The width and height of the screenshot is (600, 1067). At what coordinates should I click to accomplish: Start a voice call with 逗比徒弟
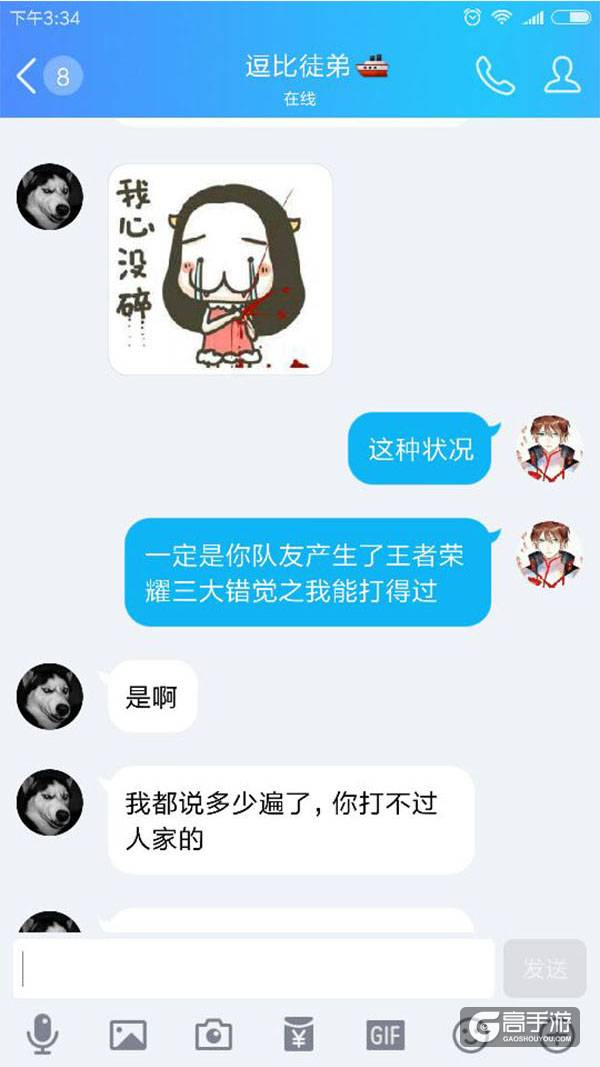pyautogui.click(x=494, y=76)
